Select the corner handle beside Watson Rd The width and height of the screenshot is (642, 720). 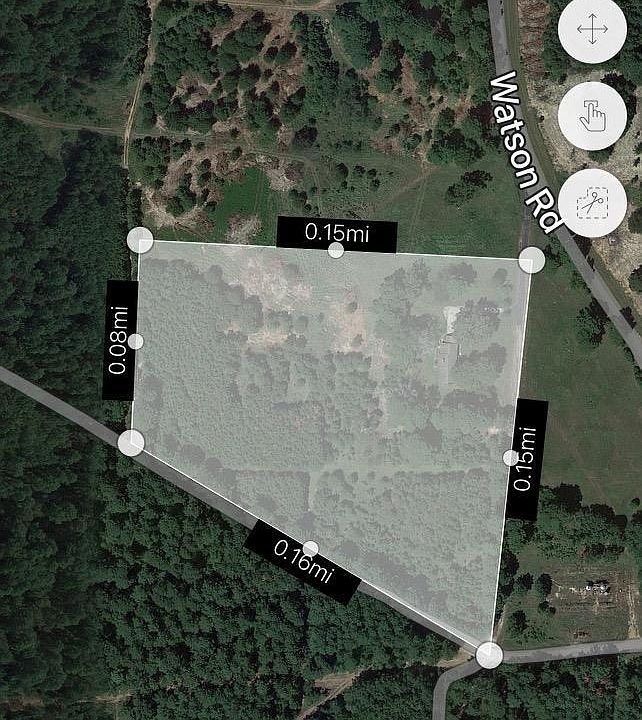pyautogui.click(x=532, y=260)
